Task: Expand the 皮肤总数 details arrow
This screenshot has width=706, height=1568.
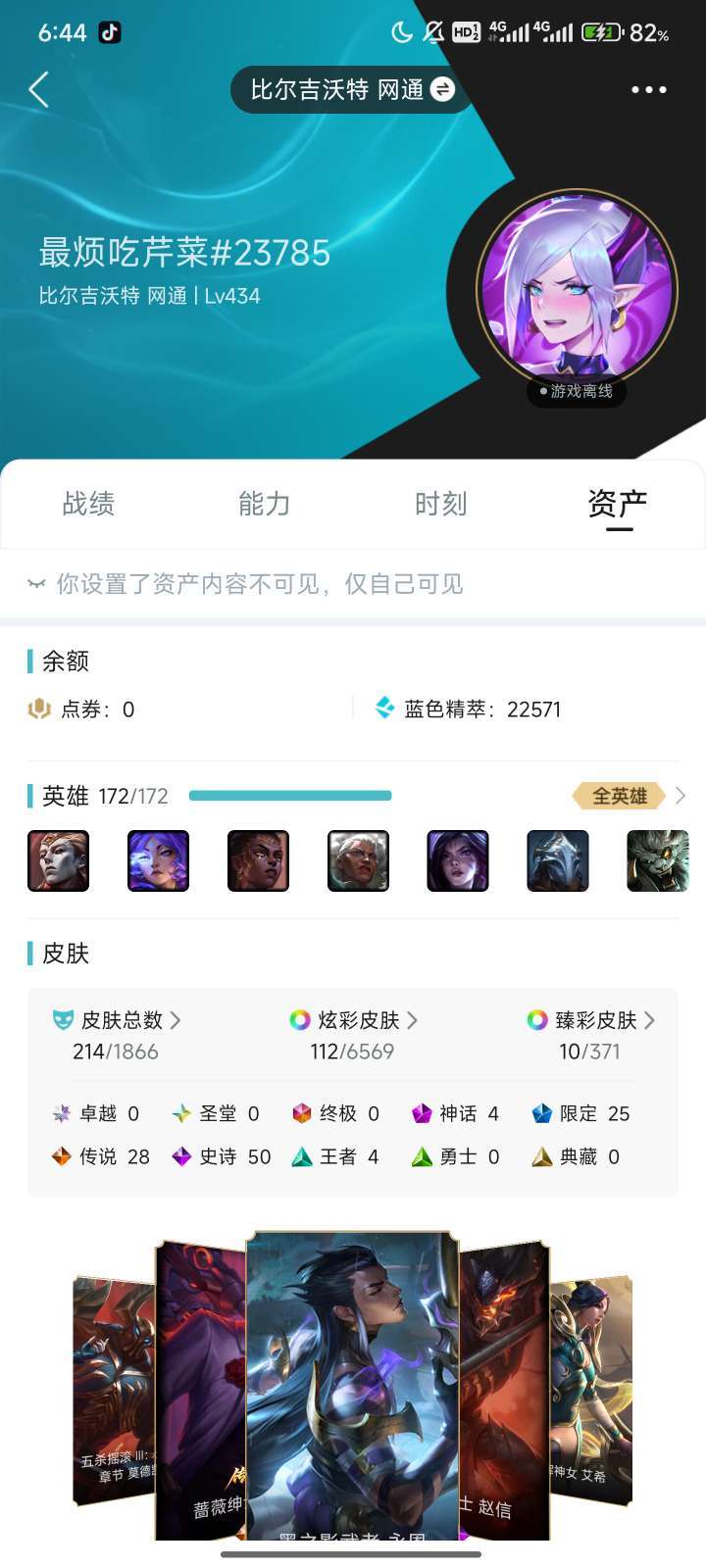Action: coord(176,1020)
